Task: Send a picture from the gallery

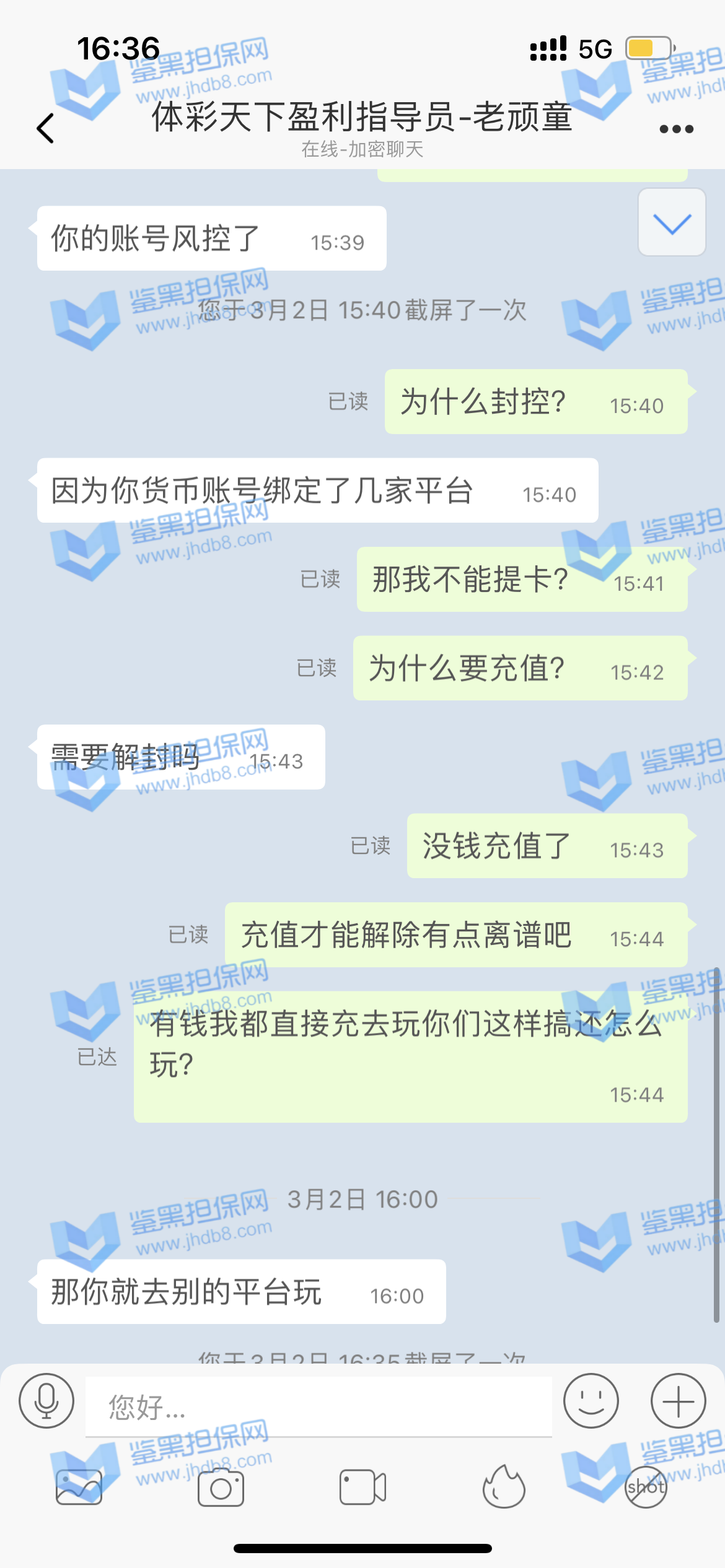Action: (79, 1487)
